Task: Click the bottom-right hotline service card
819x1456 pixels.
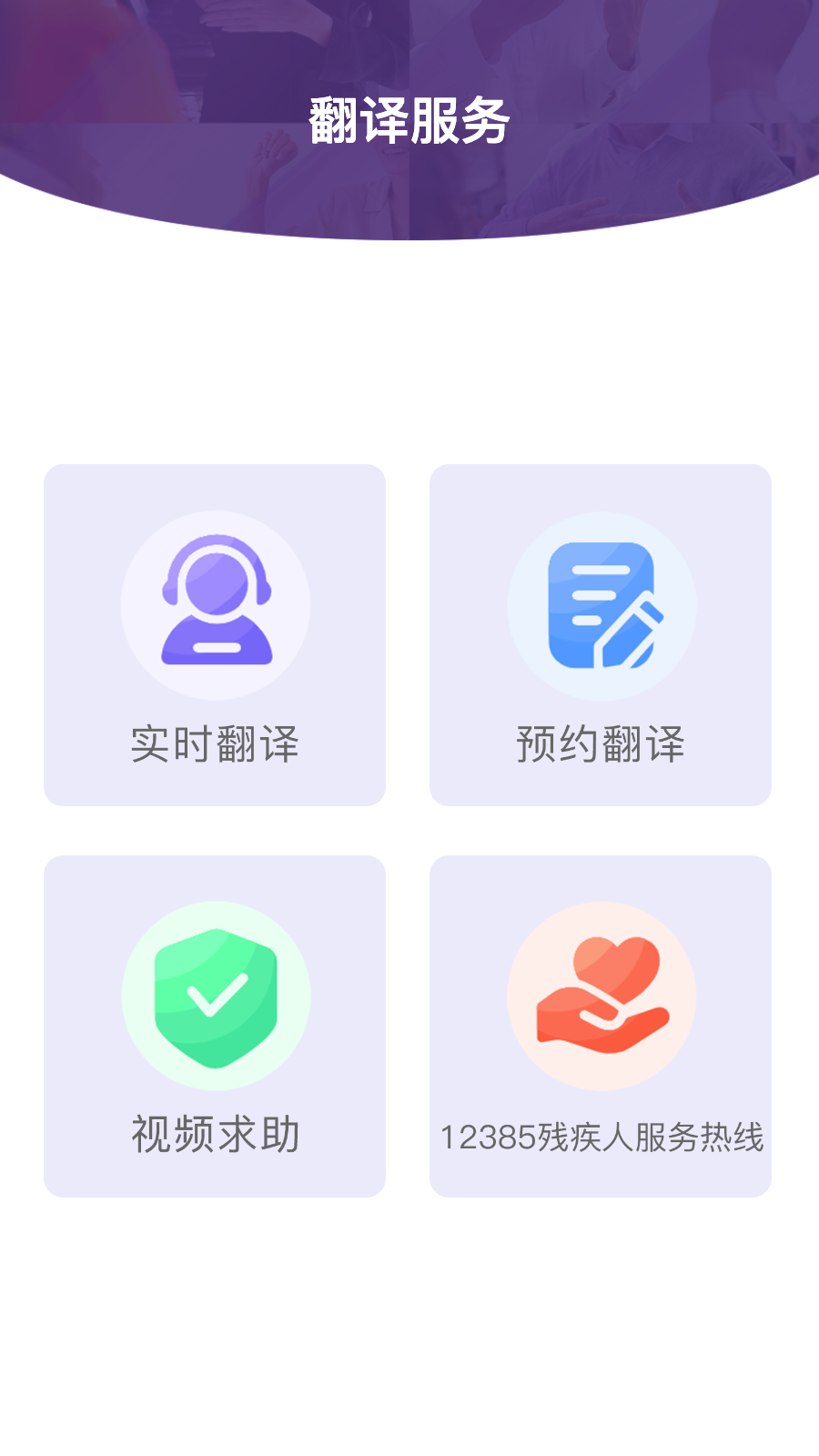Action: pos(601,1023)
